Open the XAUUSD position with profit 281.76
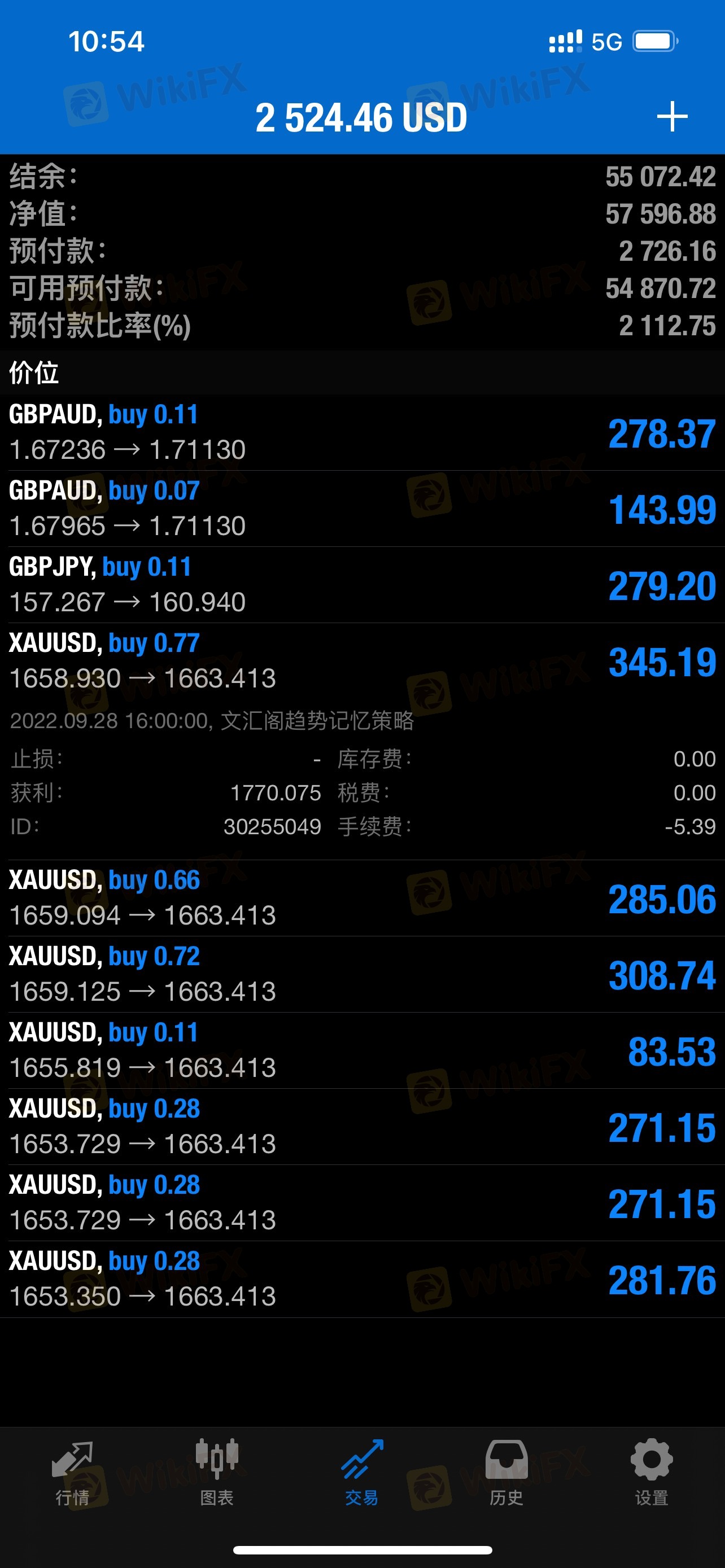The width and height of the screenshot is (725, 1568). click(362, 1279)
